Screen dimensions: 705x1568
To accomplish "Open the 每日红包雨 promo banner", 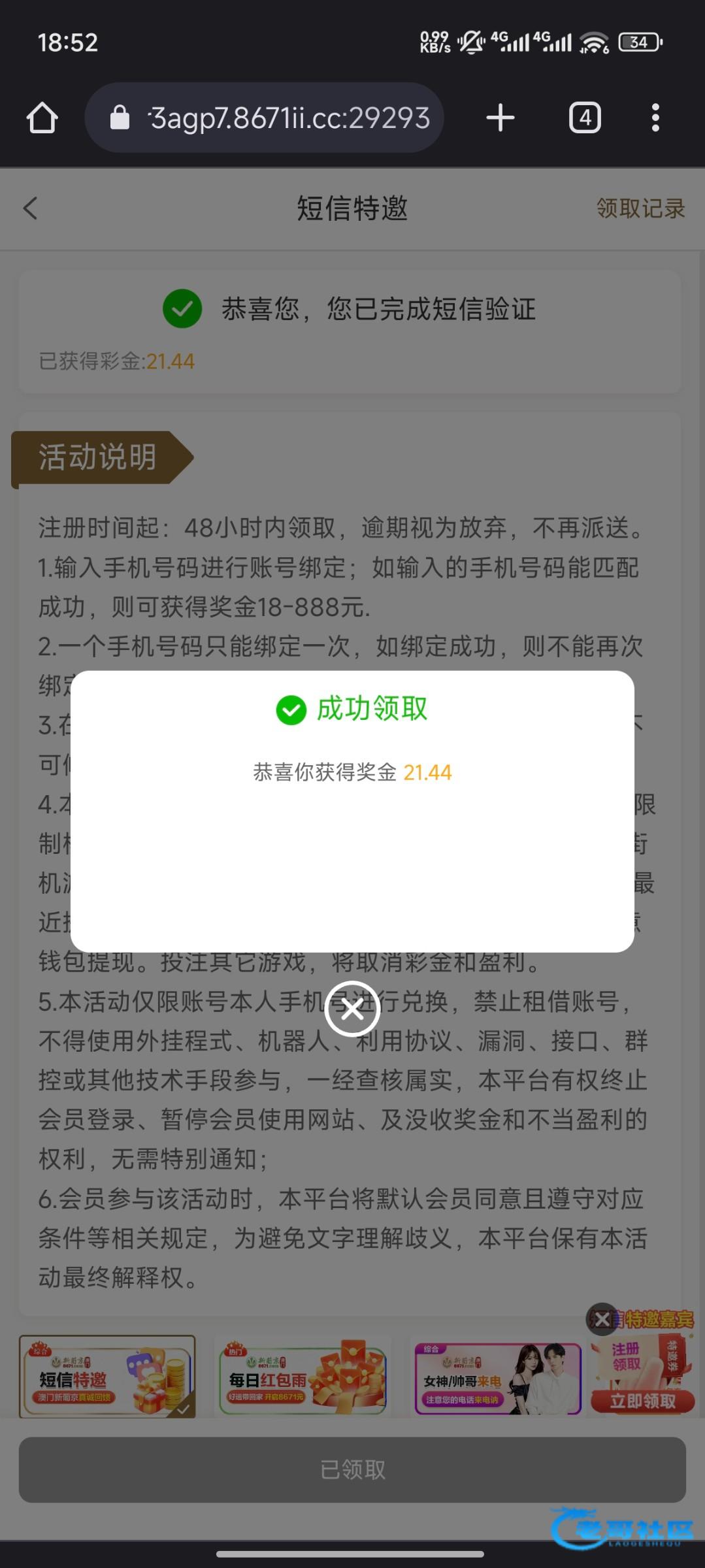I will [303, 1376].
